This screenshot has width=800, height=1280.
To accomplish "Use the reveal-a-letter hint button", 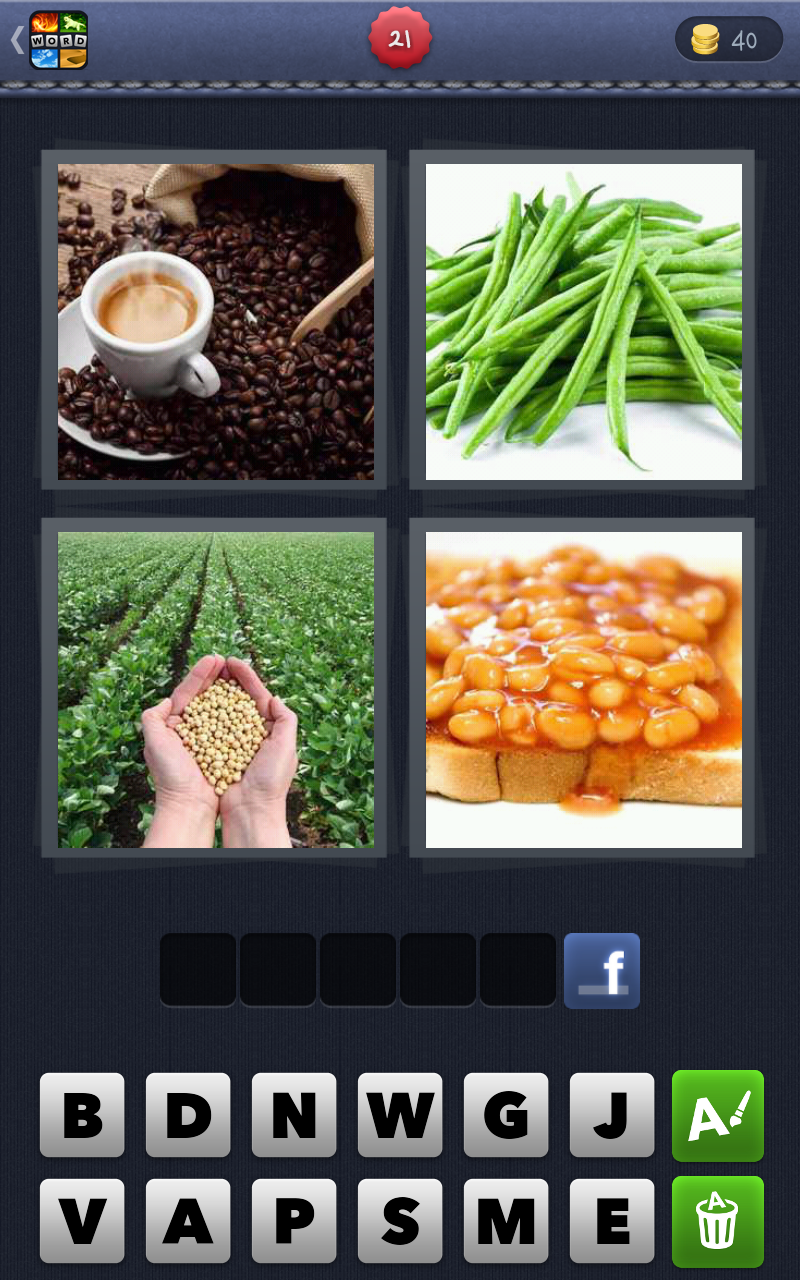I will pyautogui.click(x=718, y=1115).
